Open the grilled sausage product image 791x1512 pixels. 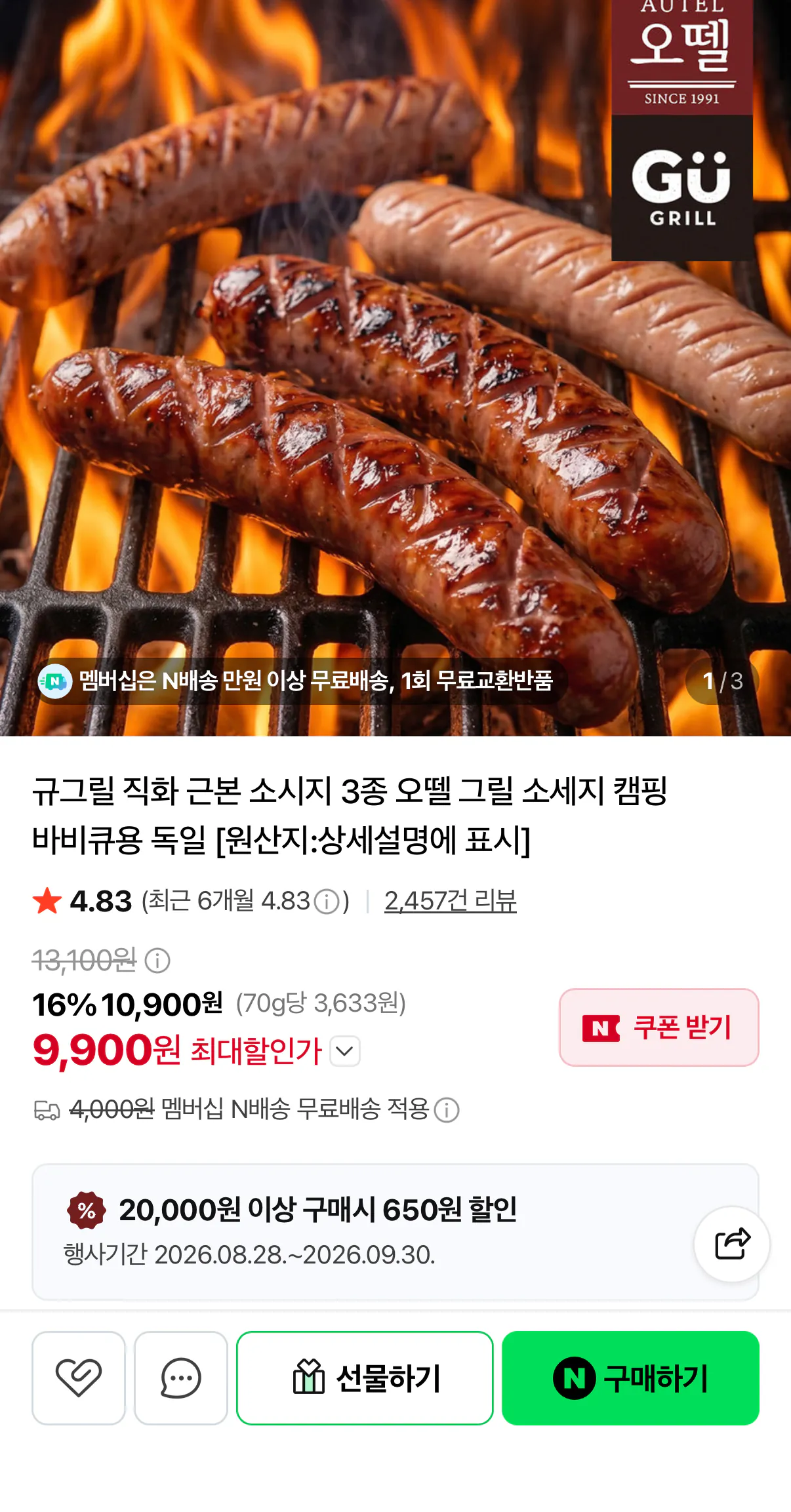tap(395, 368)
